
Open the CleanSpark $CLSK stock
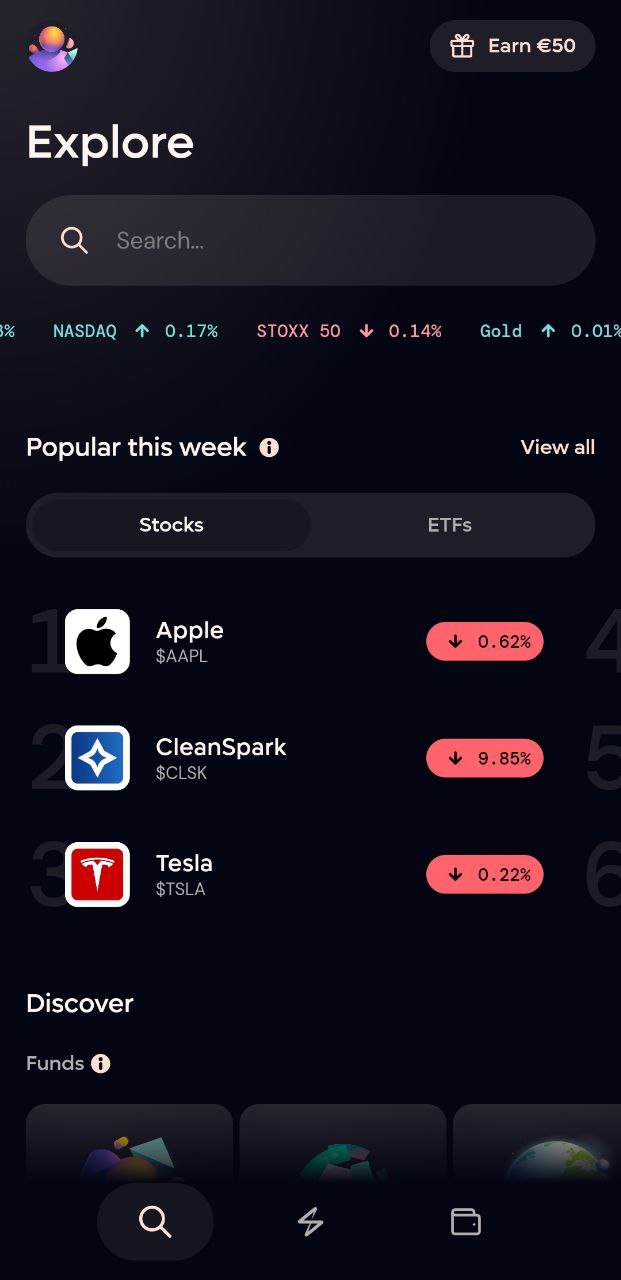220,758
